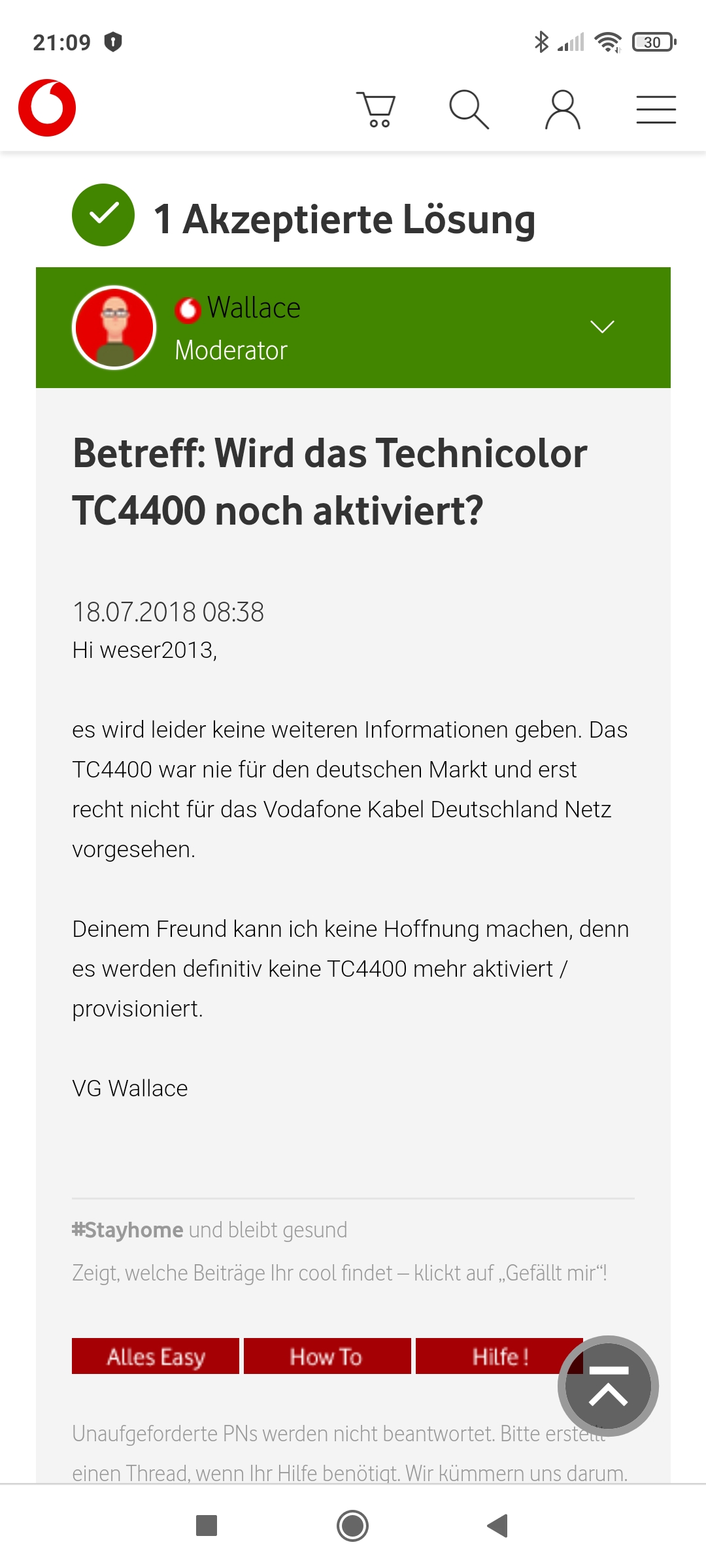Viewport: 706px width, 1568px height.
Task: Go to the system home screen
Action: pyautogui.click(x=353, y=1526)
